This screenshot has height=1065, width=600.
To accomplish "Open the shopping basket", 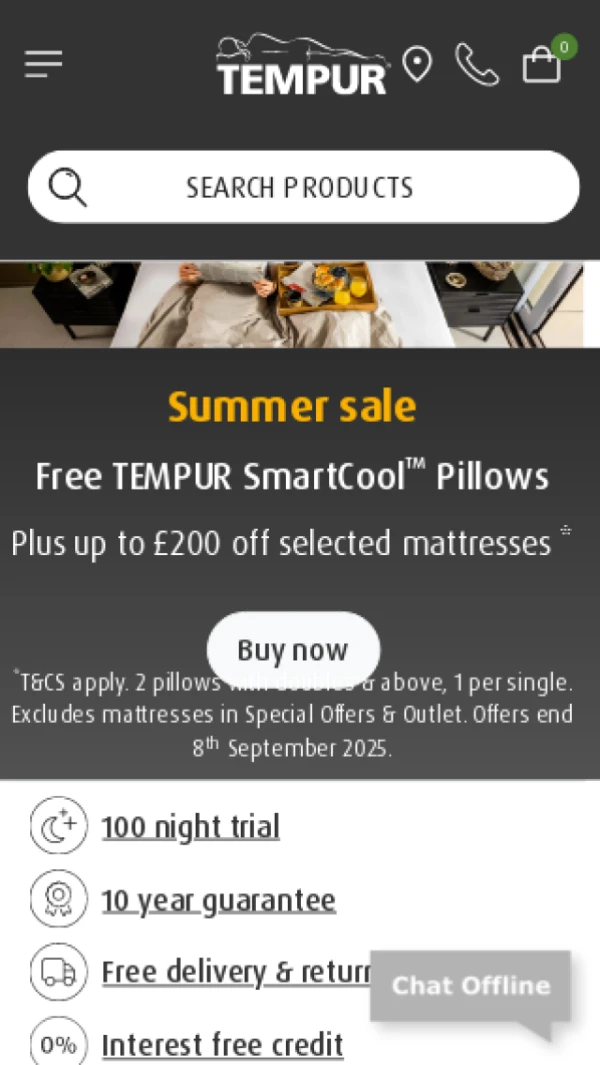I will (542, 64).
